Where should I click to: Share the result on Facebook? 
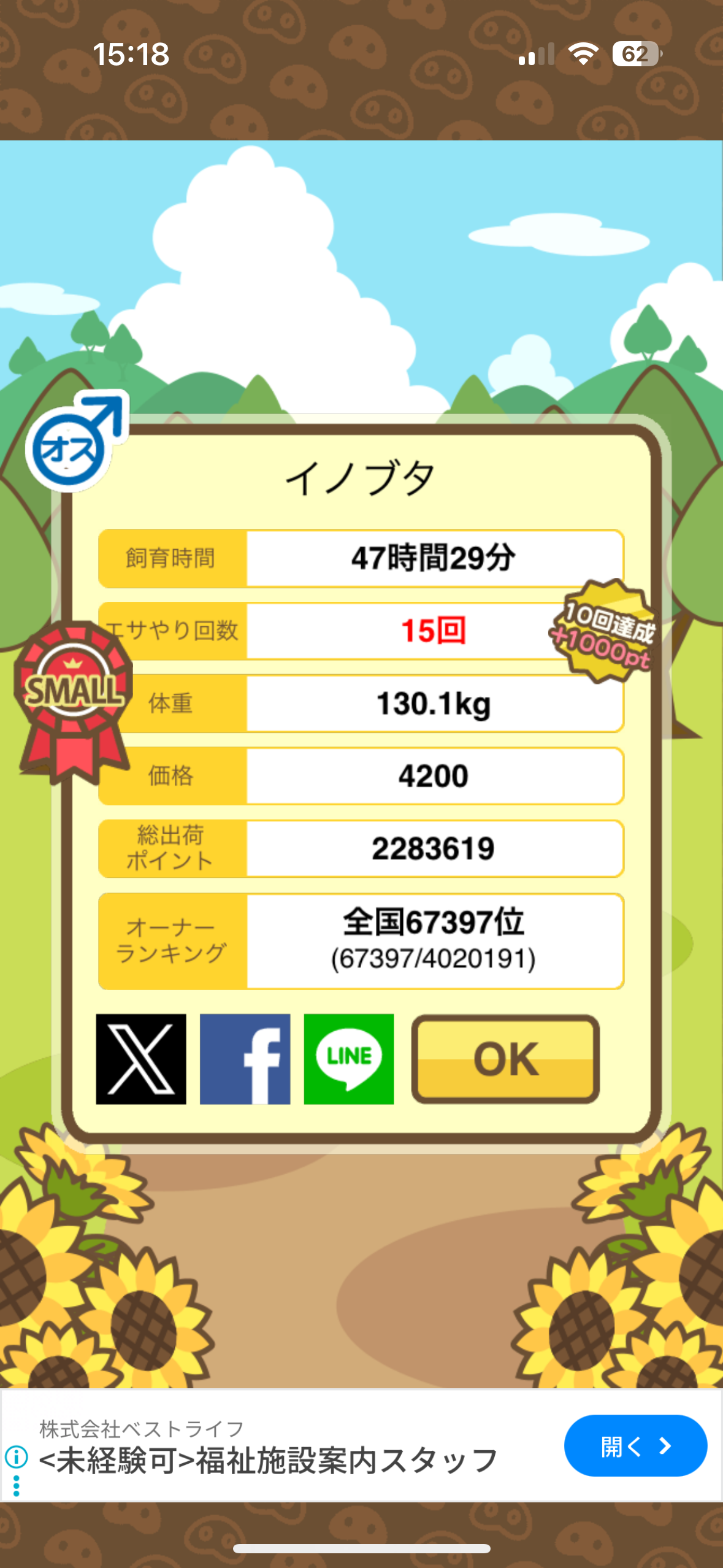(x=245, y=1059)
